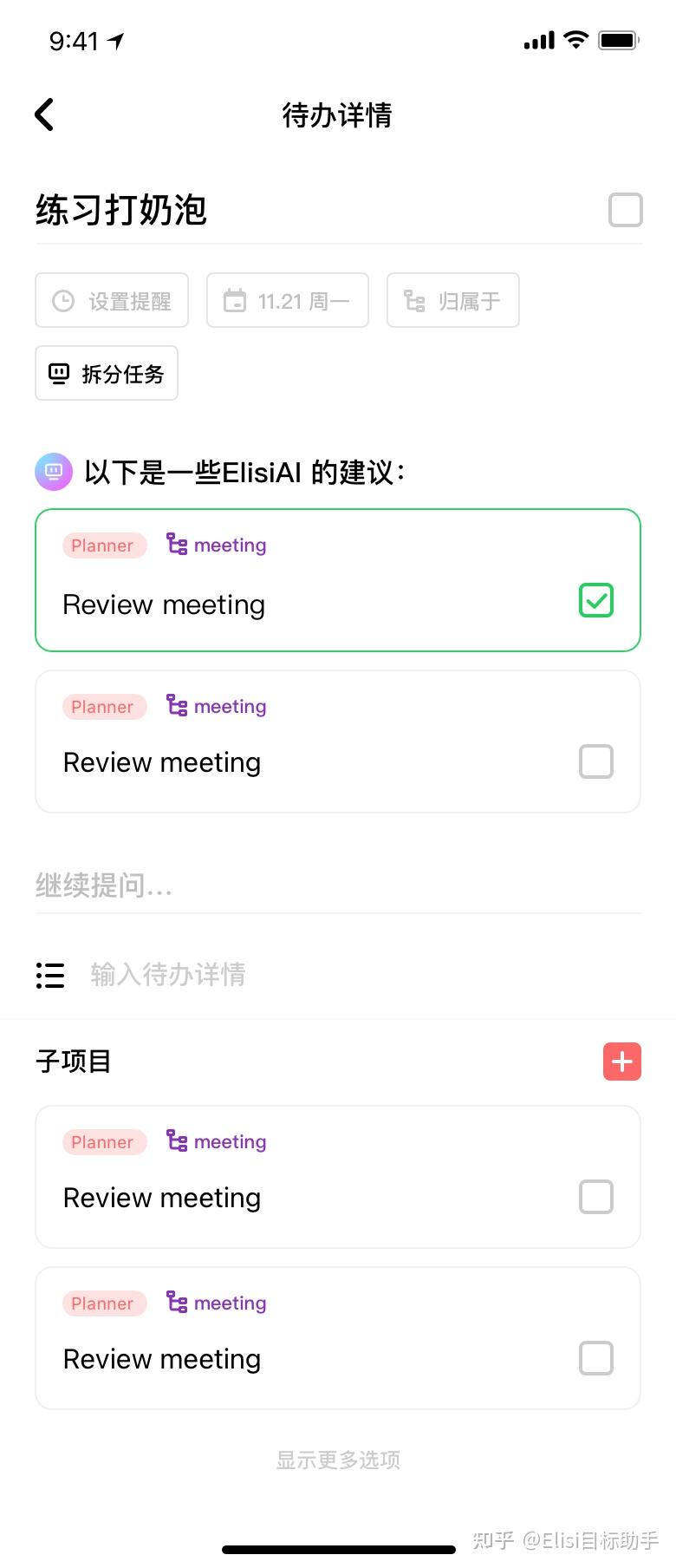Tap the ElisiAI avatar icon
Viewport: 676px width, 1568px height.
(x=54, y=472)
